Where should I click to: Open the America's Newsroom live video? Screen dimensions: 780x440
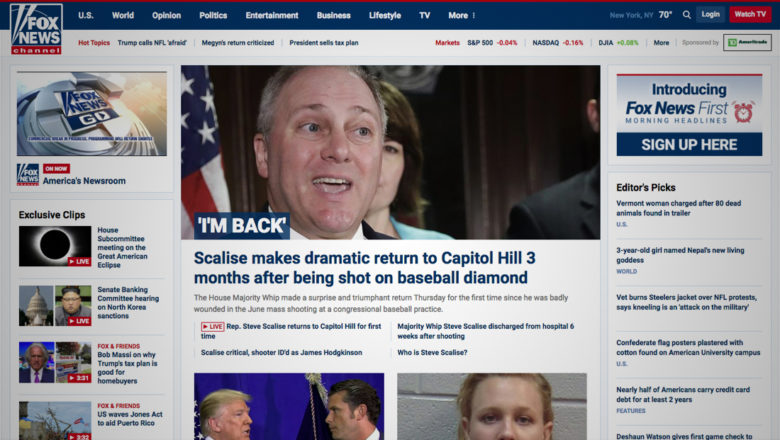(92, 113)
